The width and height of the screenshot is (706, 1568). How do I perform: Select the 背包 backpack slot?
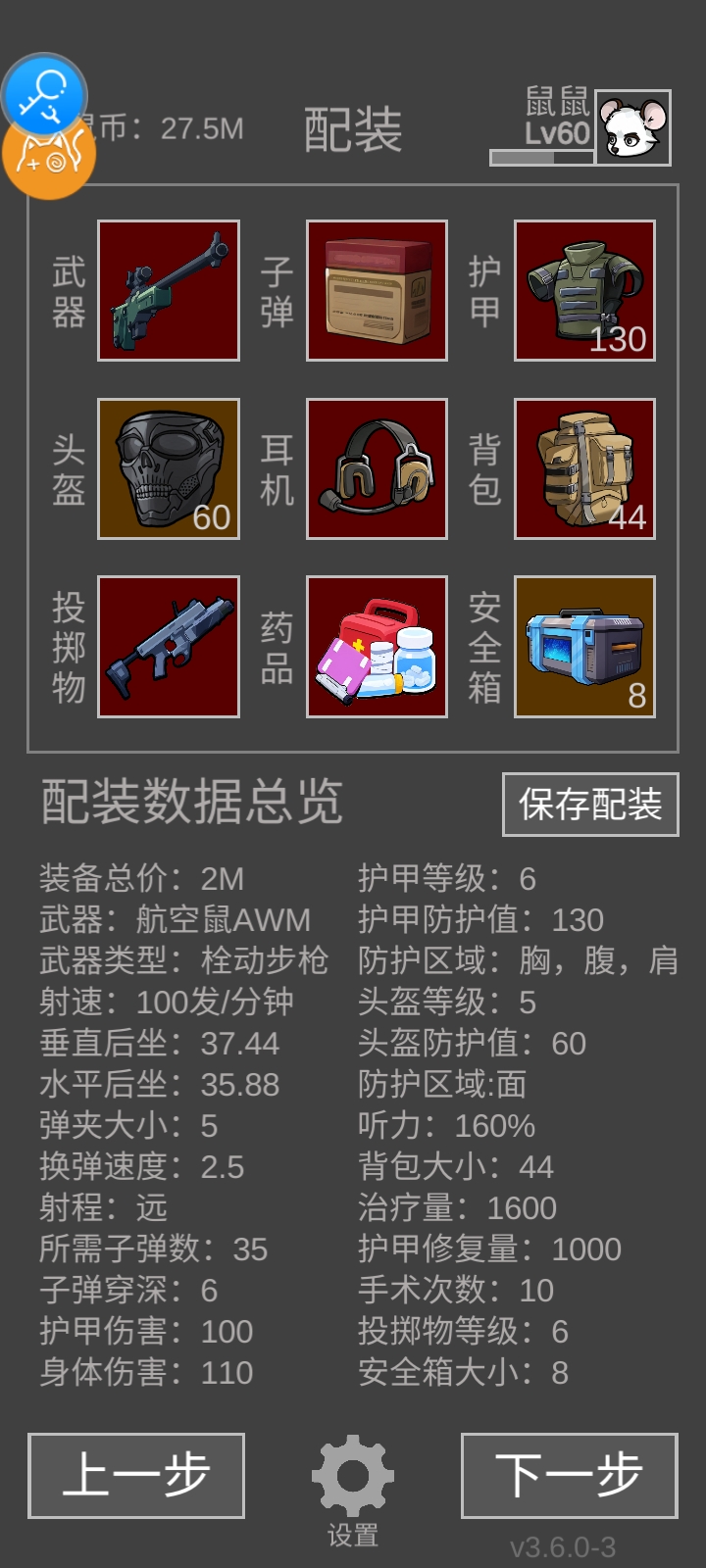click(585, 468)
